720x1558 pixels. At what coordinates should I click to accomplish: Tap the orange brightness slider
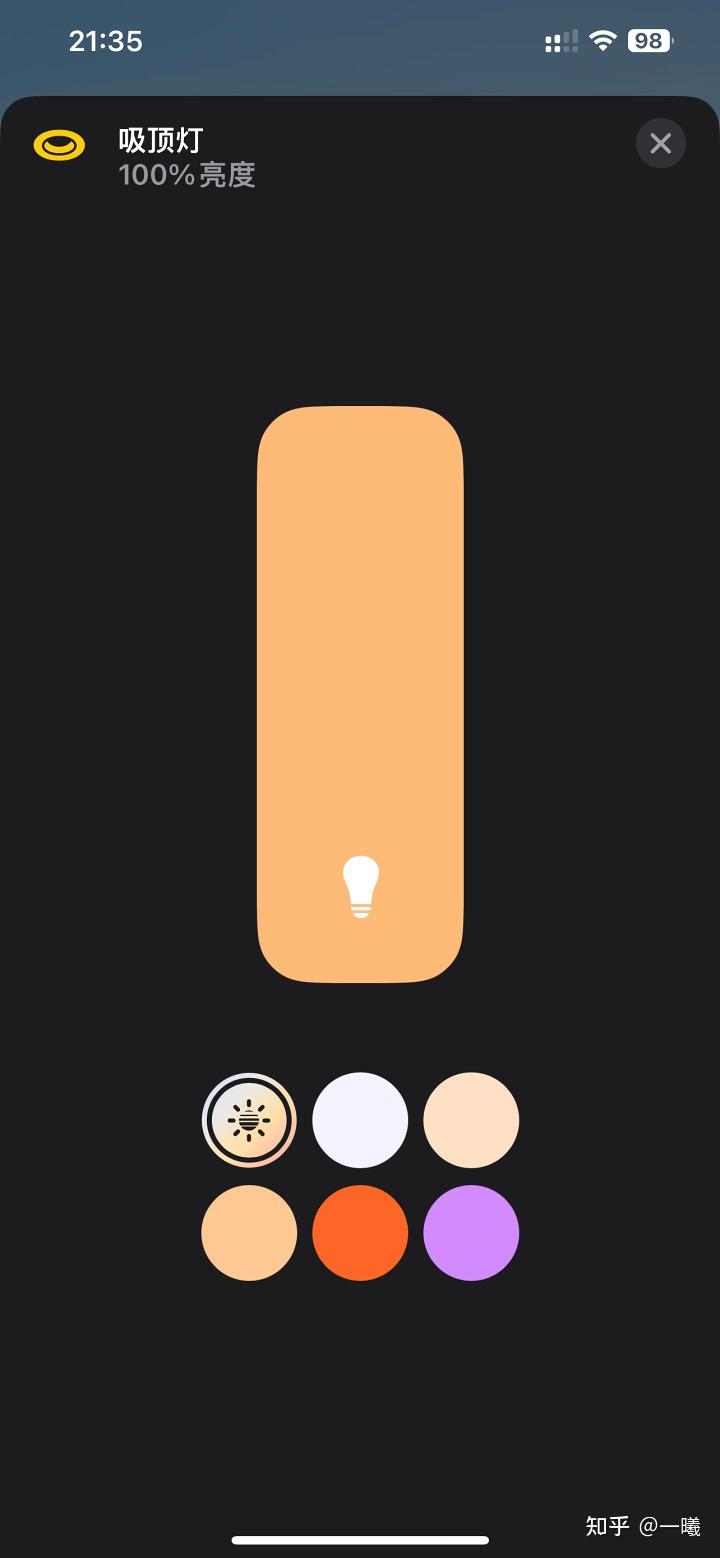click(360, 694)
